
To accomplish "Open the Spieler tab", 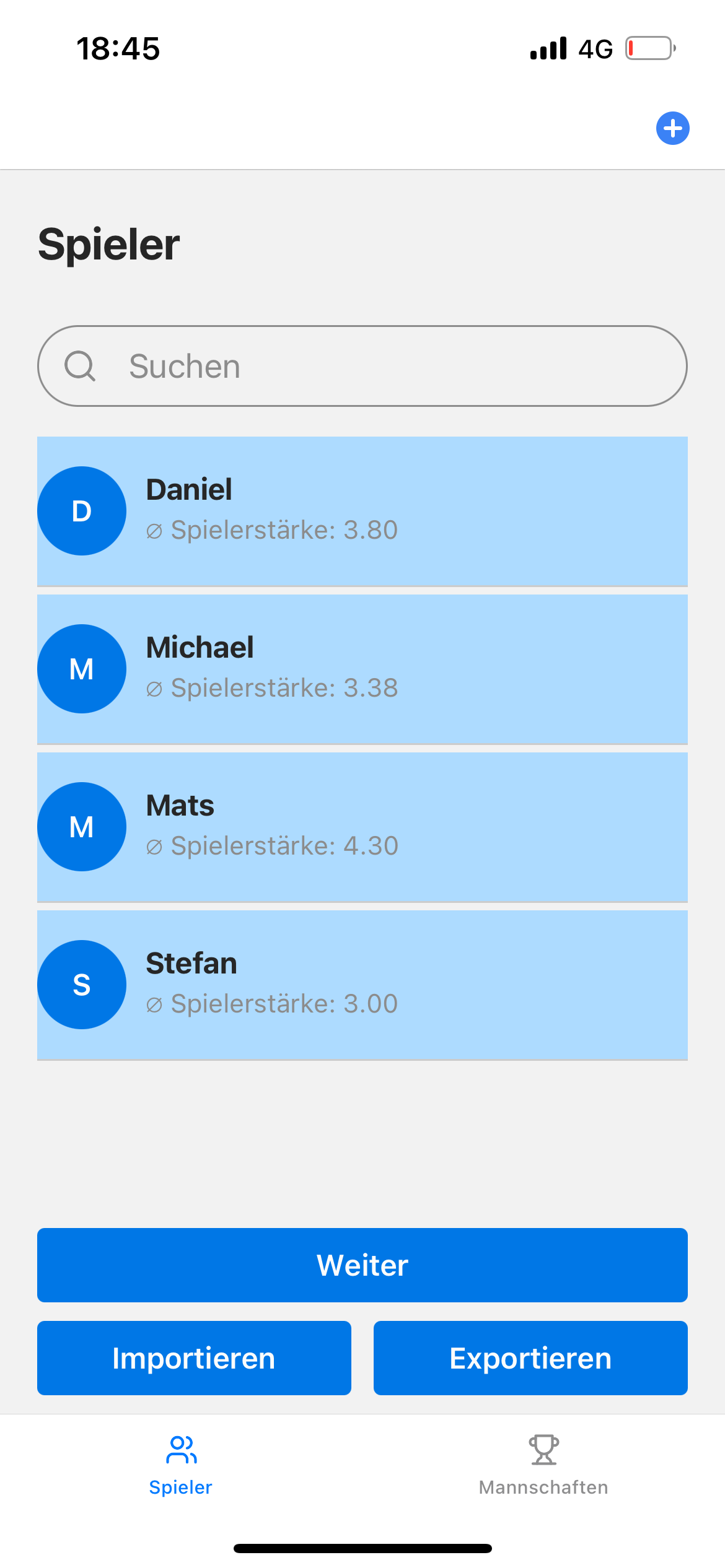I will coord(180,1468).
